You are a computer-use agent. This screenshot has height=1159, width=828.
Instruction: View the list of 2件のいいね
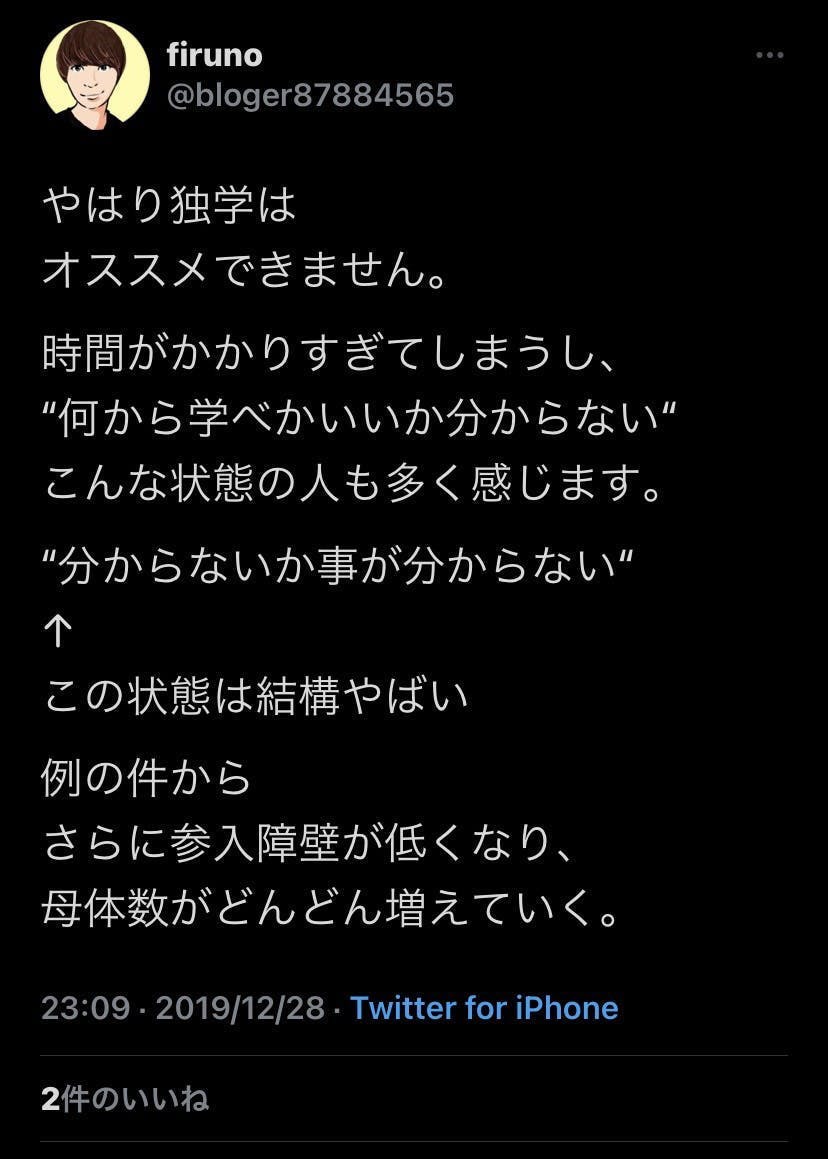[x=125, y=1099]
